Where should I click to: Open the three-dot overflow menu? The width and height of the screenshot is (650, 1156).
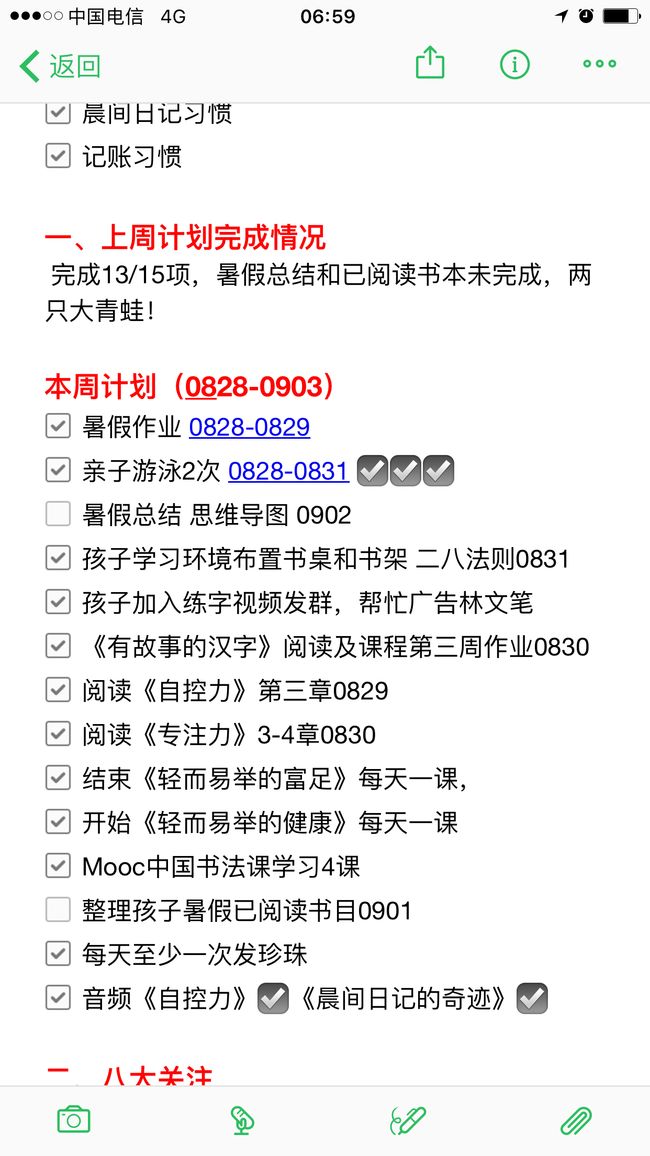(x=599, y=64)
